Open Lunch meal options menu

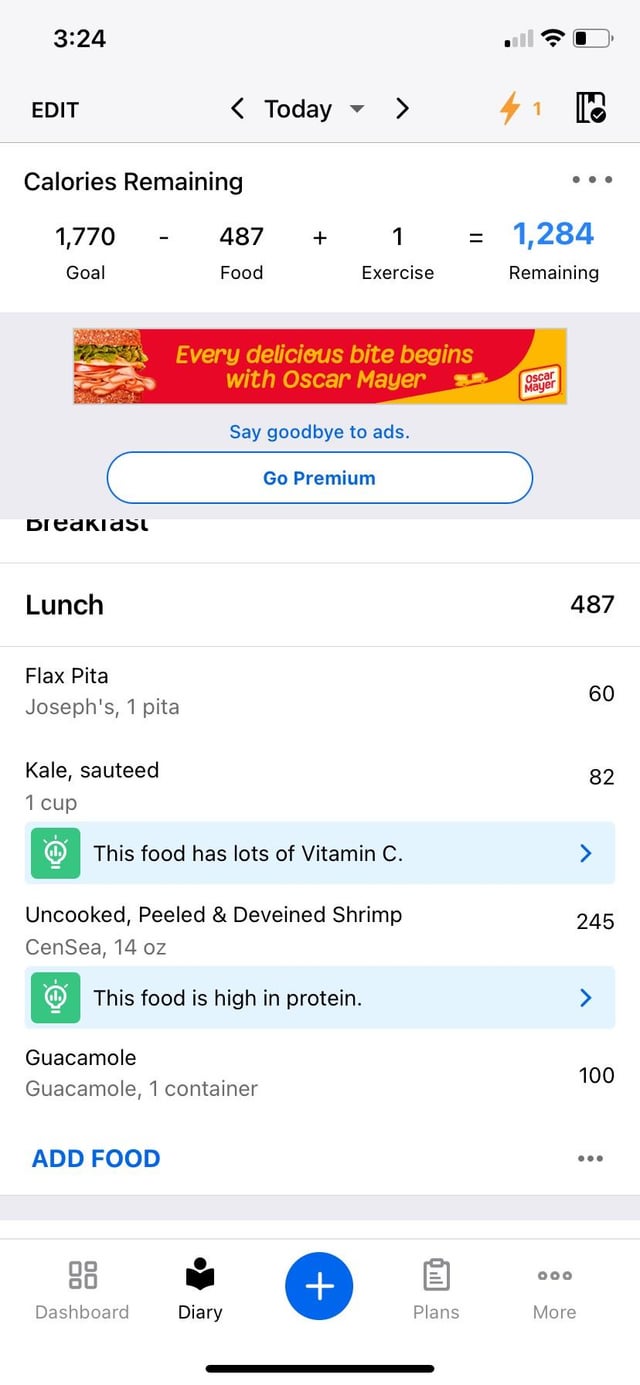tap(590, 1158)
